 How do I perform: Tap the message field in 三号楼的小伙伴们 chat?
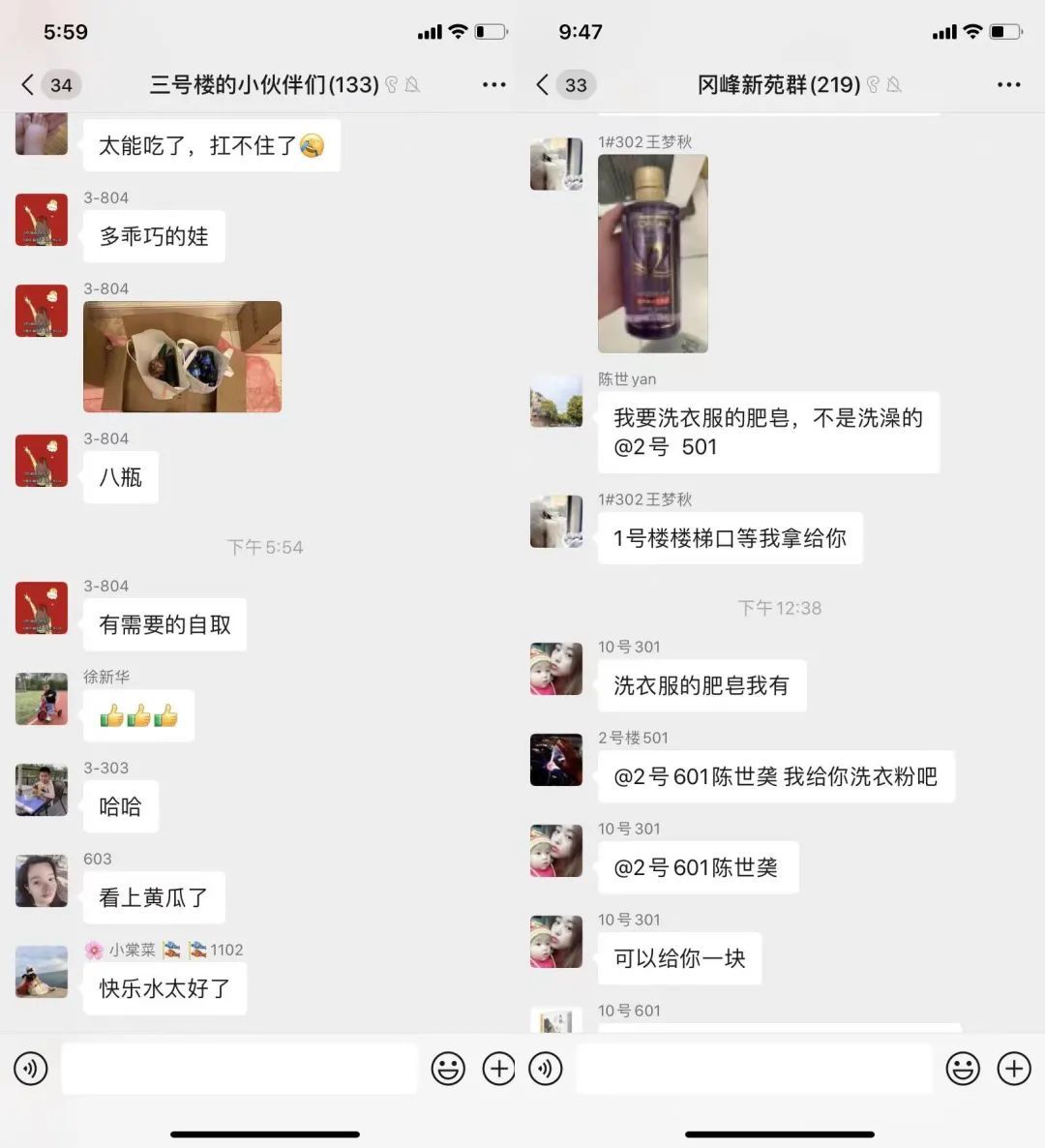[x=239, y=1069]
